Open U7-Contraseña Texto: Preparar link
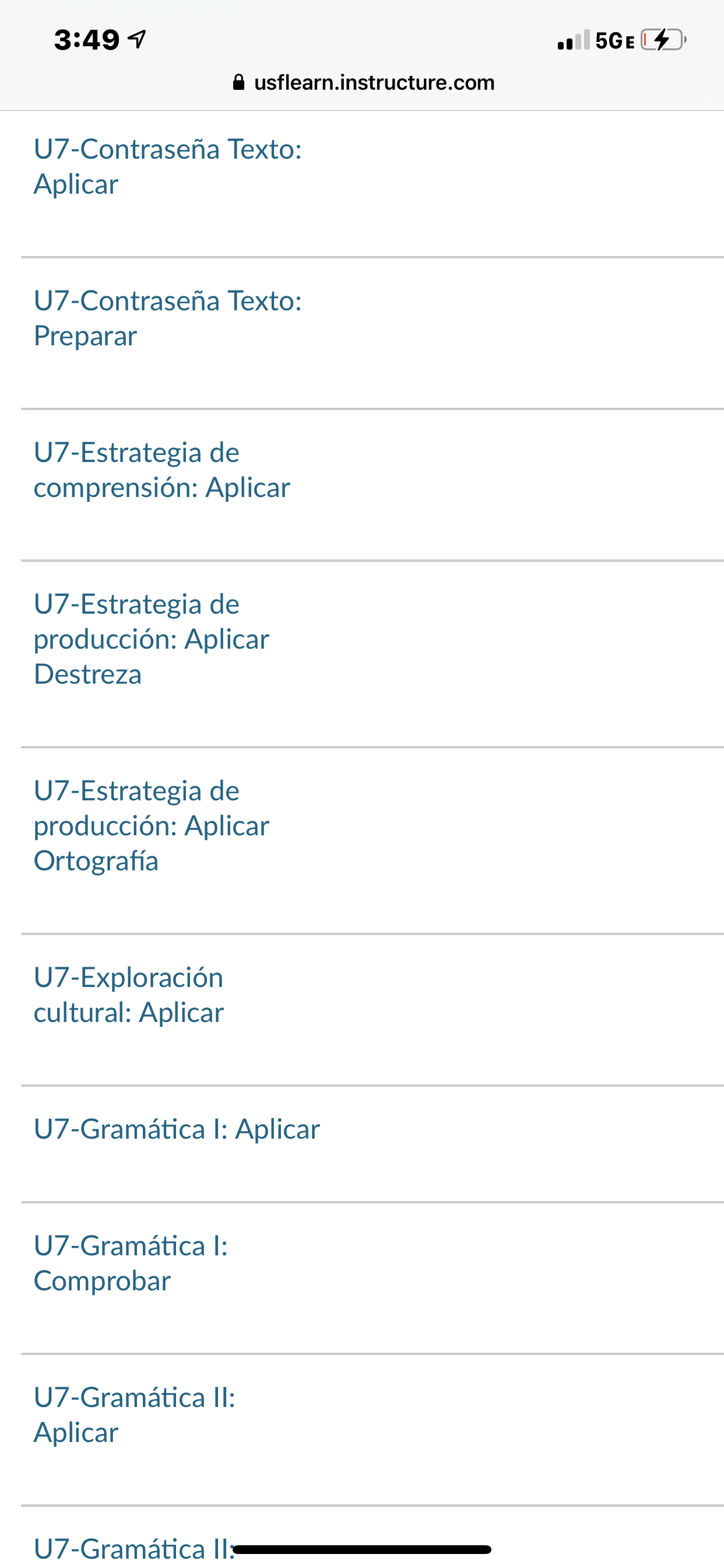 click(167, 318)
